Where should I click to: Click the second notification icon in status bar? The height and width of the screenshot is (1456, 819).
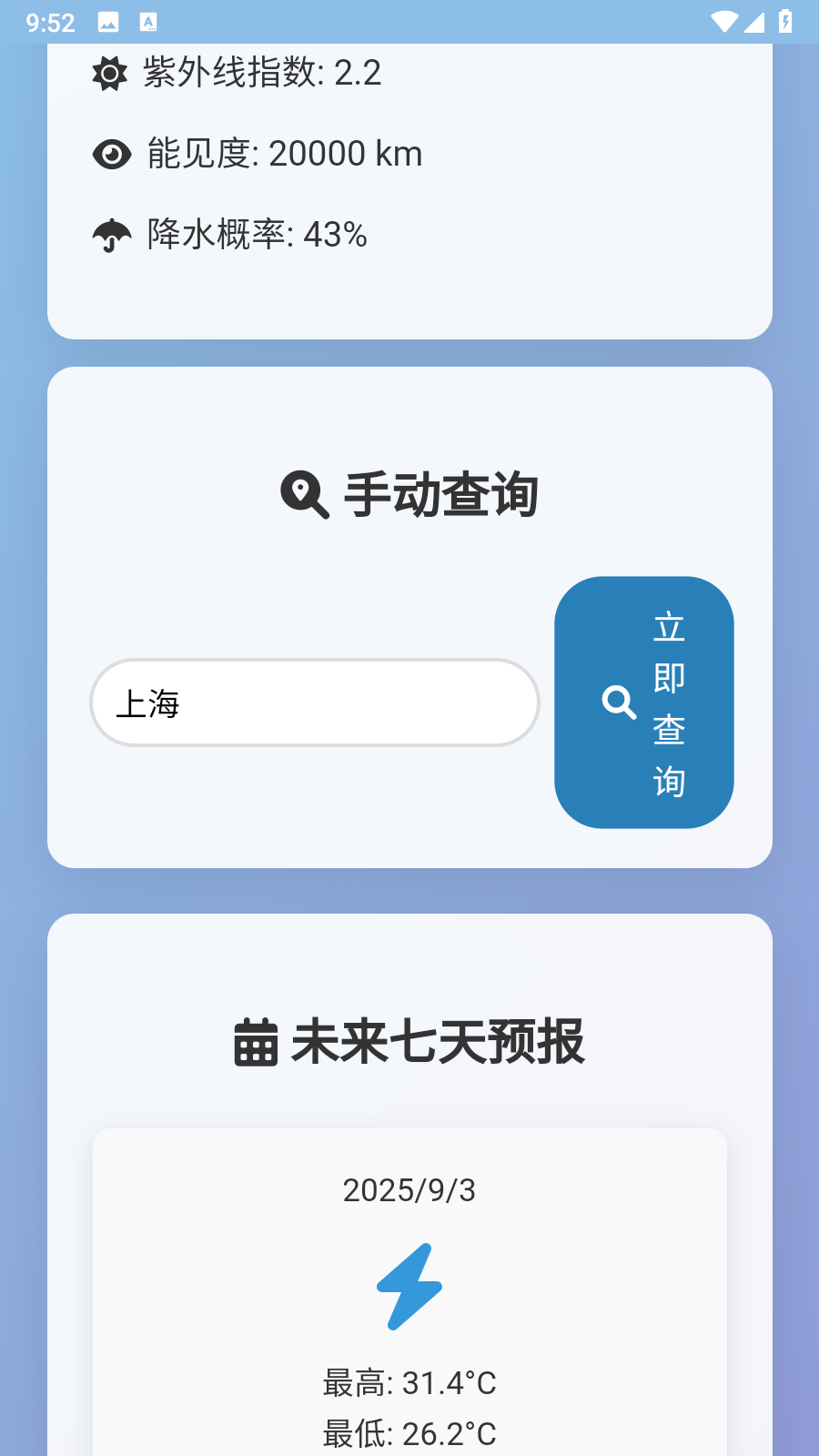[150, 20]
